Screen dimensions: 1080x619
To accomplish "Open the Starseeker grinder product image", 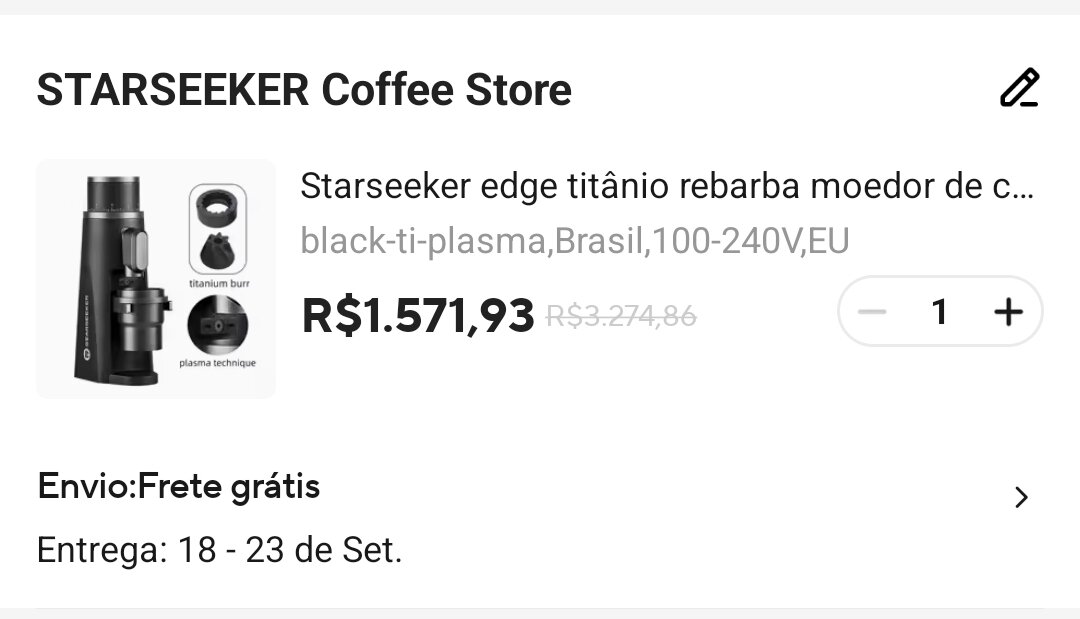I will [x=156, y=279].
